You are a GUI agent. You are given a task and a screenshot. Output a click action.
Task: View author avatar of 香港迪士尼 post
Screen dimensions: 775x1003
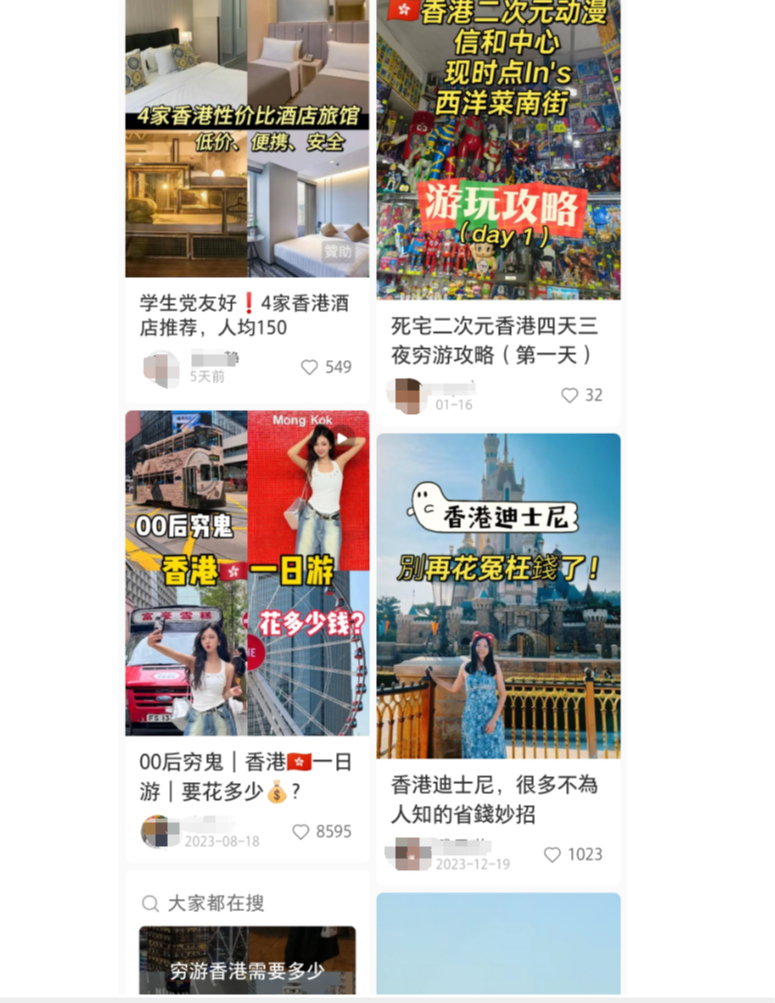click(408, 854)
